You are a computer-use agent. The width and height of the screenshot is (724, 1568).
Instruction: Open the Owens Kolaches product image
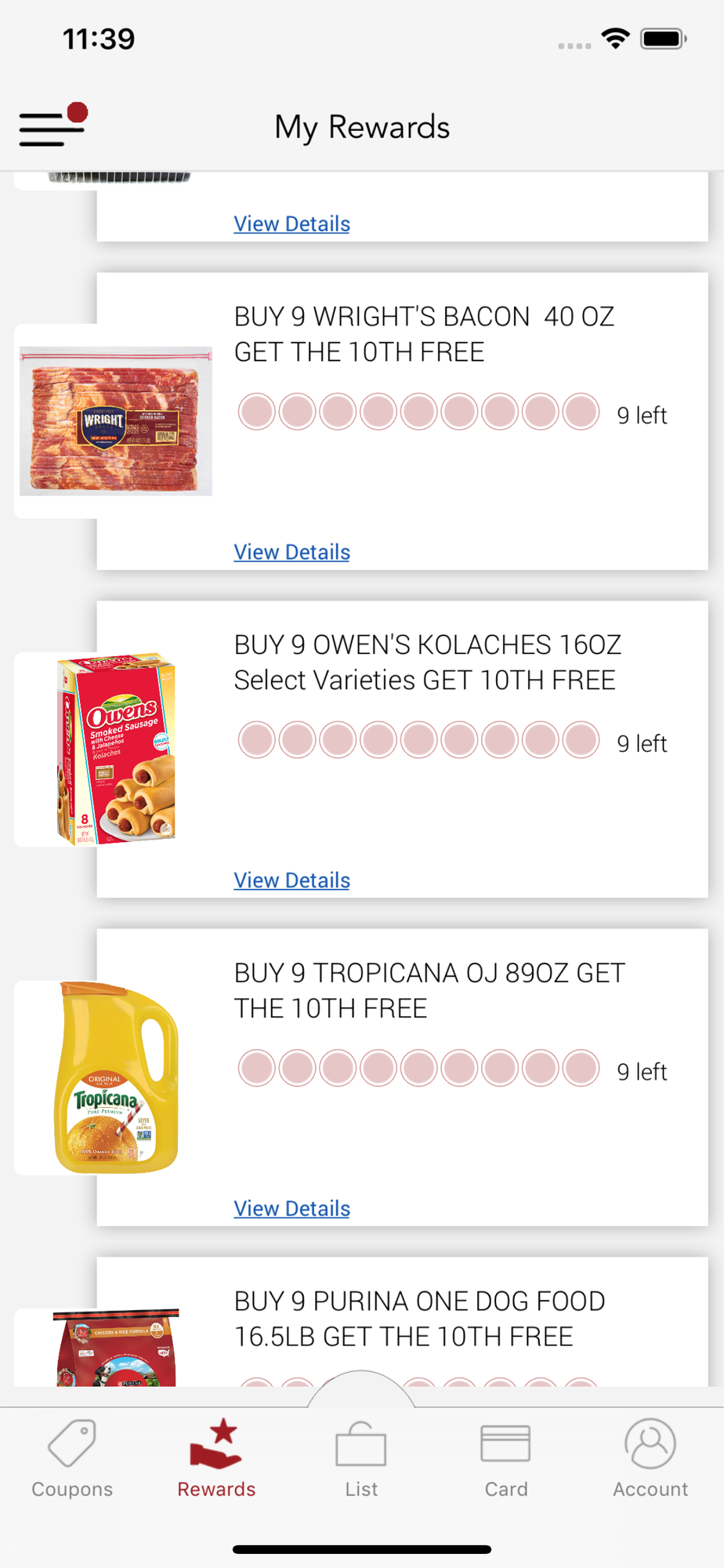tap(115, 750)
